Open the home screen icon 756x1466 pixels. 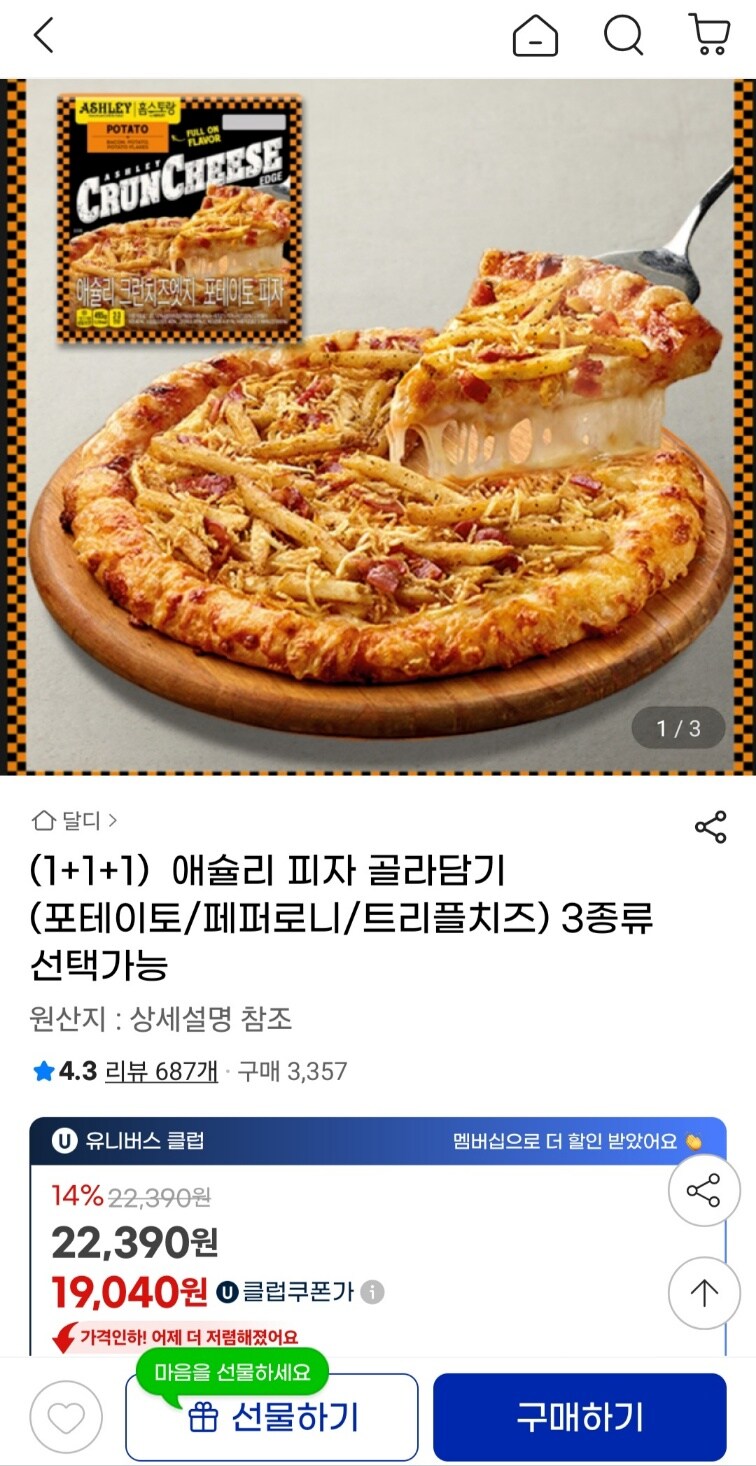[536, 36]
